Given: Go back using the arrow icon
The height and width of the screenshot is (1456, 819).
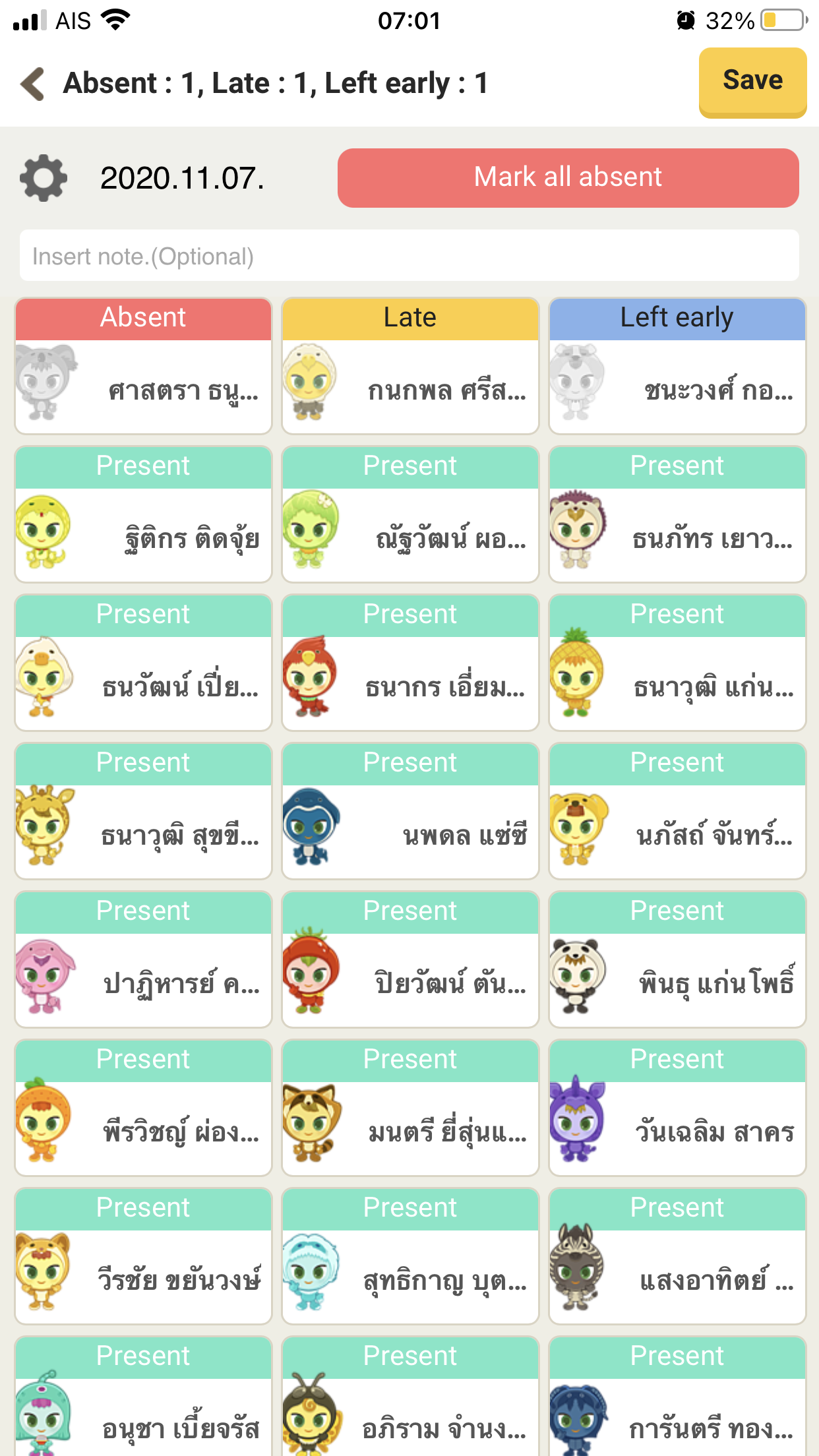Looking at the screenshot, I should click(33, 84).
